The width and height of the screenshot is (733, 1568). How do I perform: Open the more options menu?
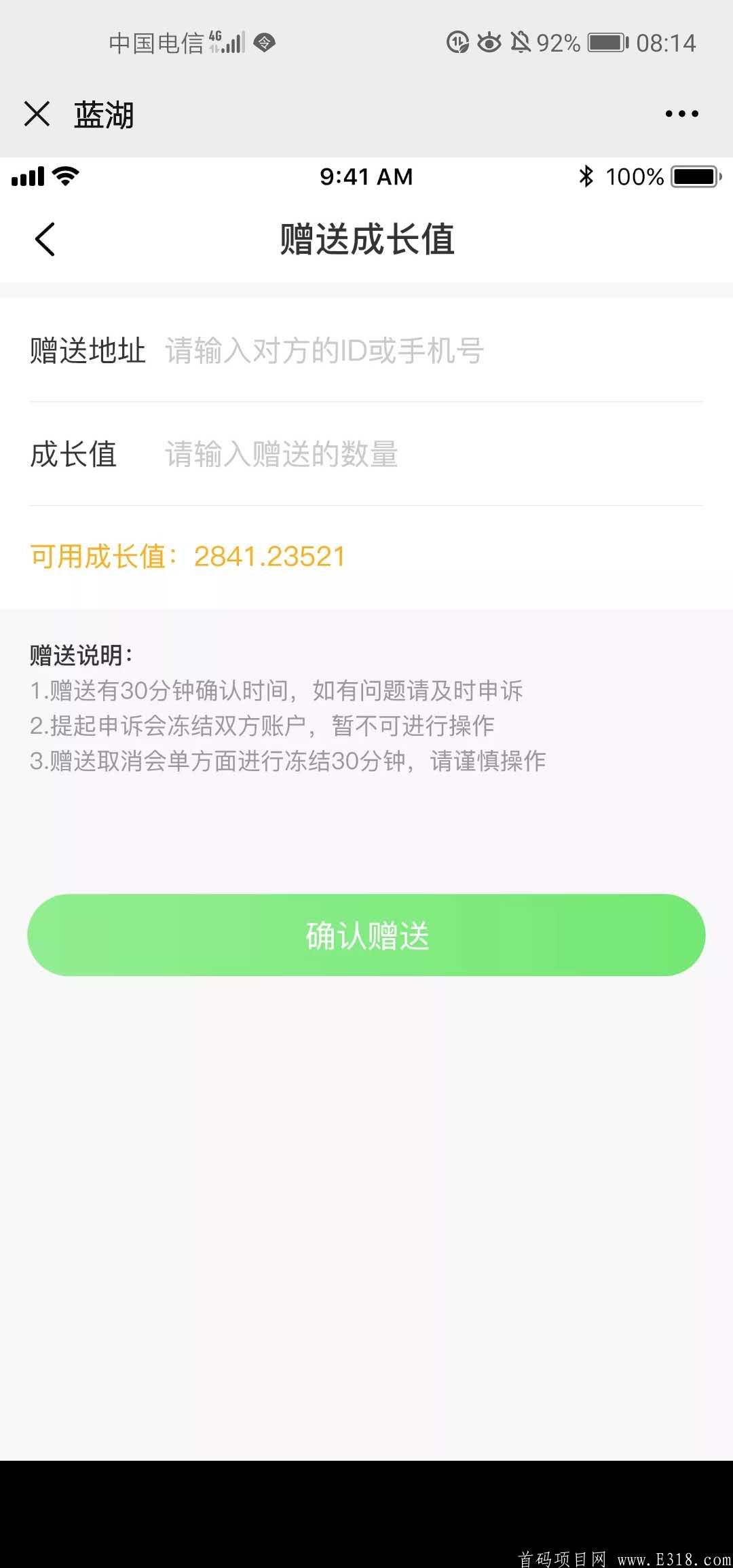(681, 114)
